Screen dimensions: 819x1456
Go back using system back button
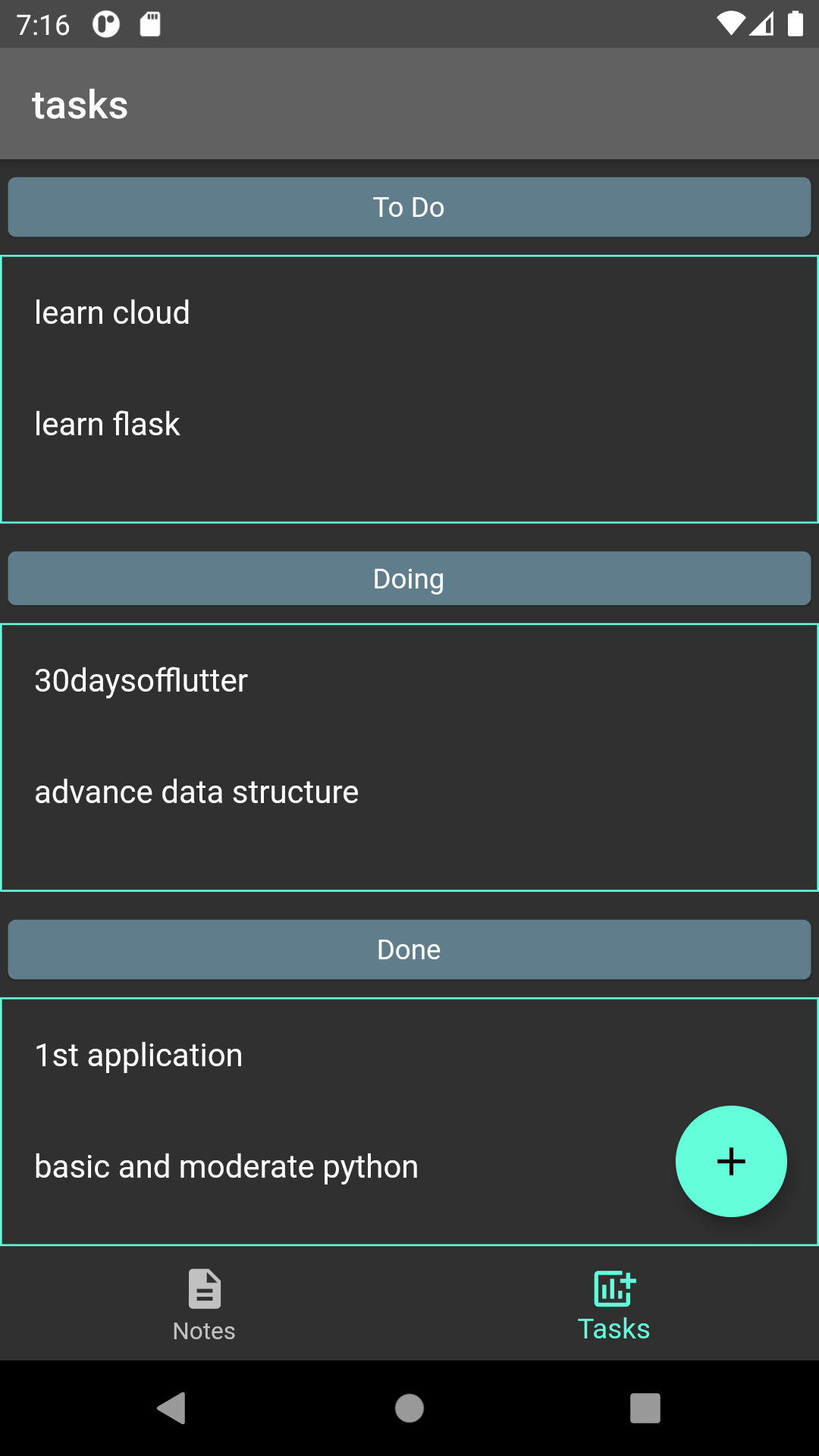click(172, 1408)
